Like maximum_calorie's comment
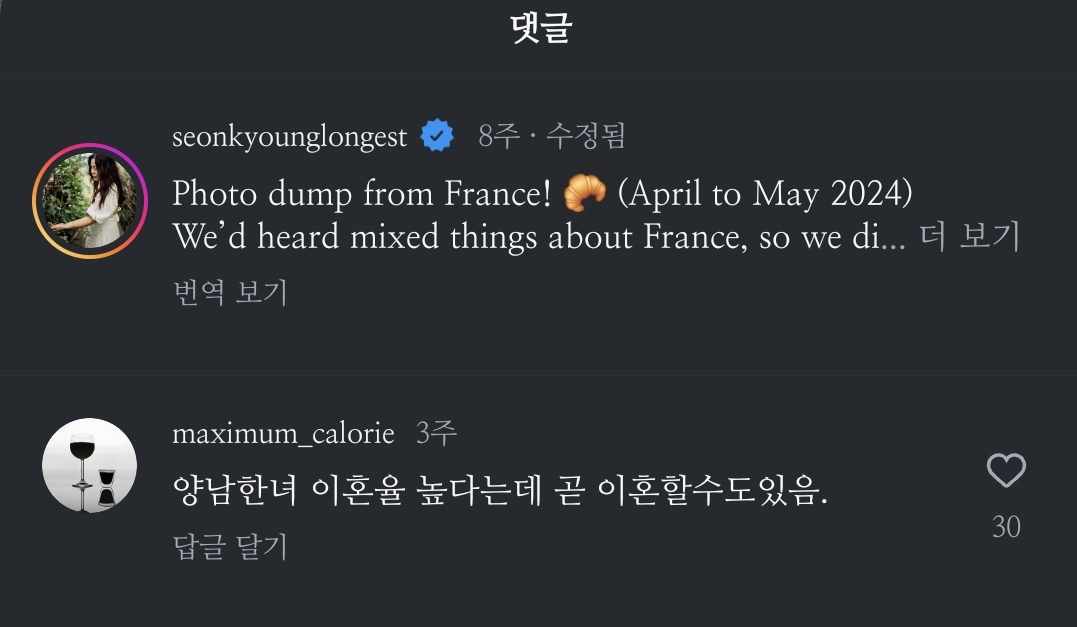1077x627 pixels. point(1005,471)
